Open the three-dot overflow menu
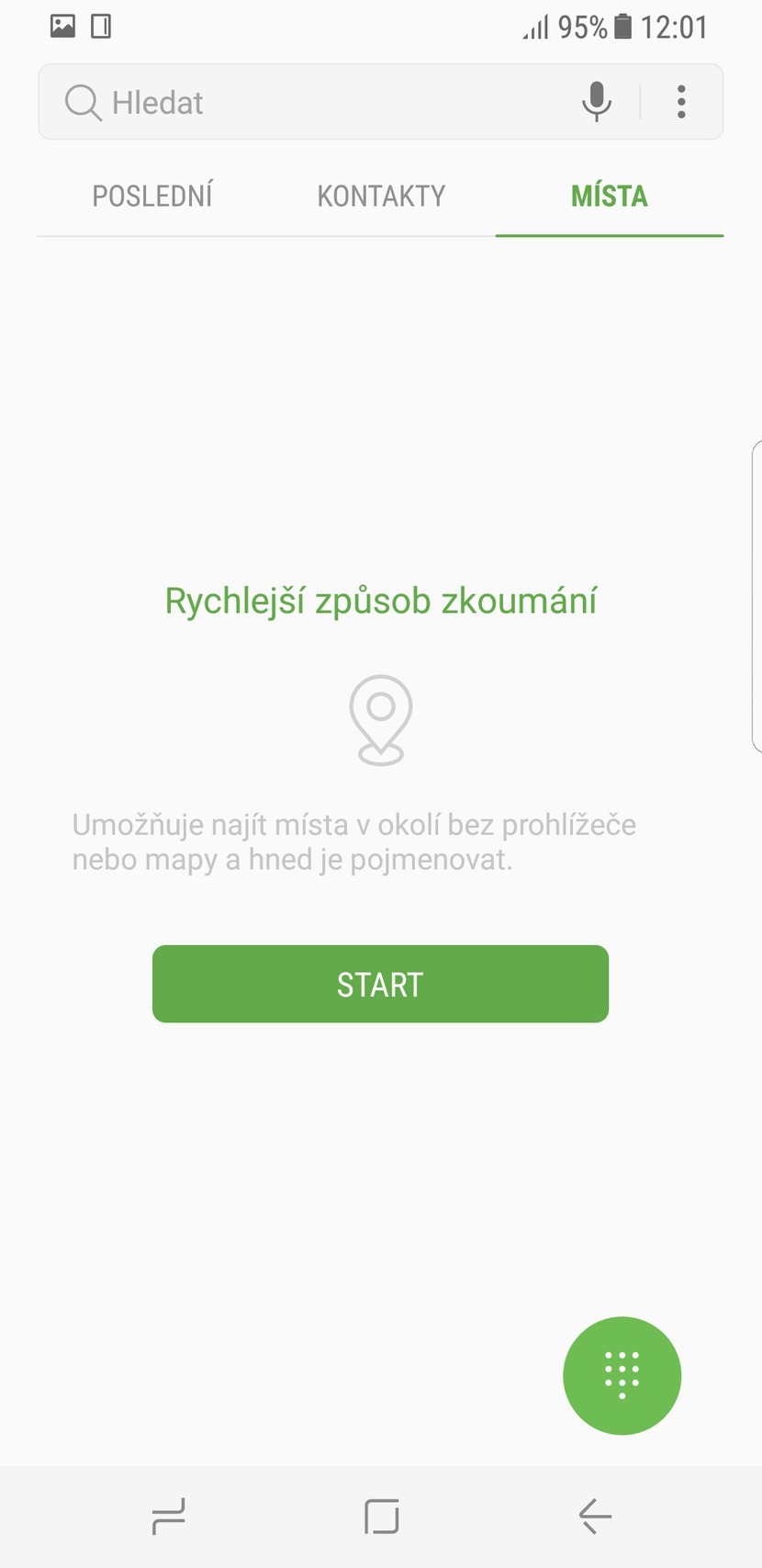762x1568 pixels. [681, 102]
